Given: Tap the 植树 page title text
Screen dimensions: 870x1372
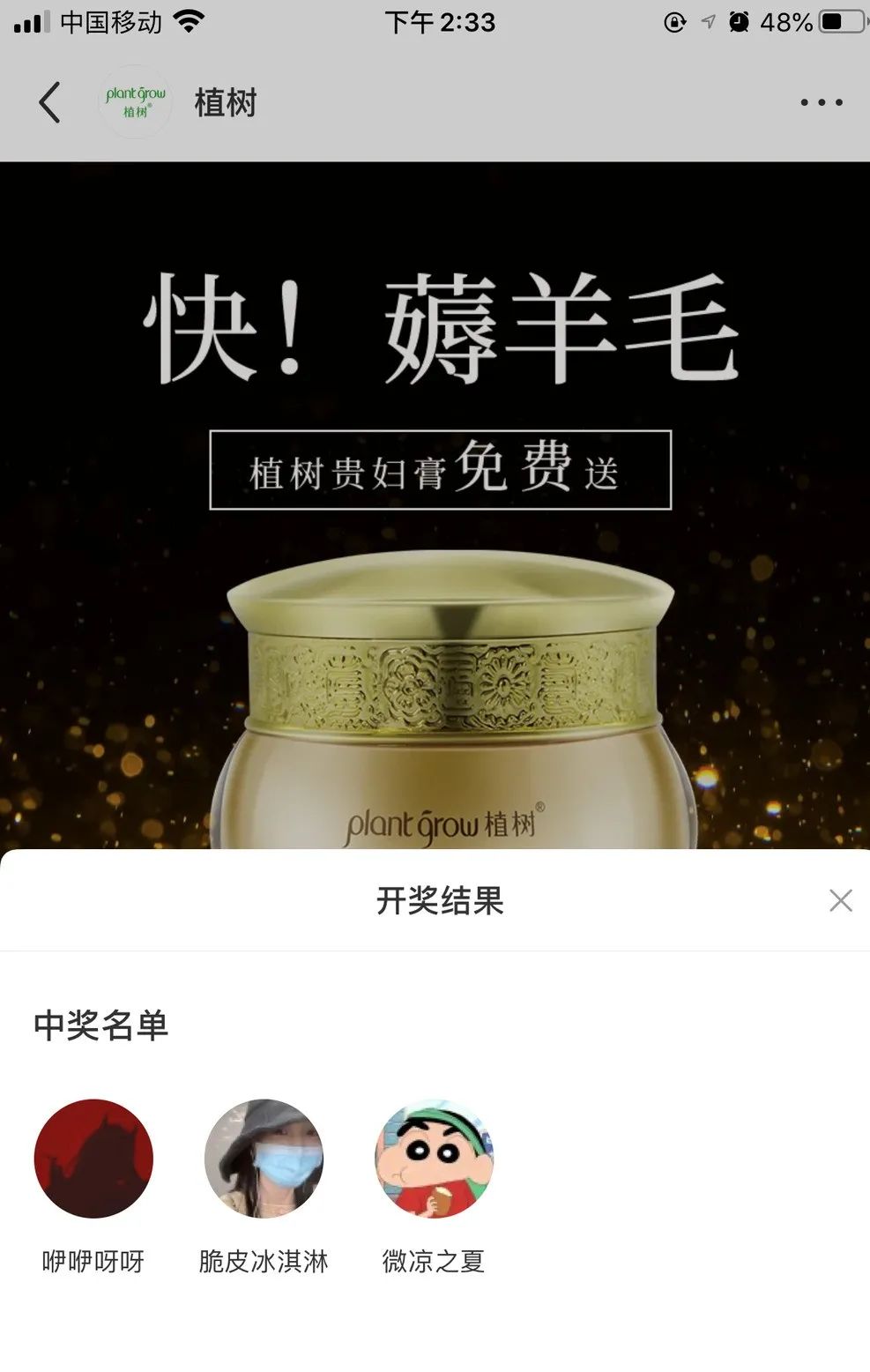Looking at the screenshot, I should (x=223, y=102).
